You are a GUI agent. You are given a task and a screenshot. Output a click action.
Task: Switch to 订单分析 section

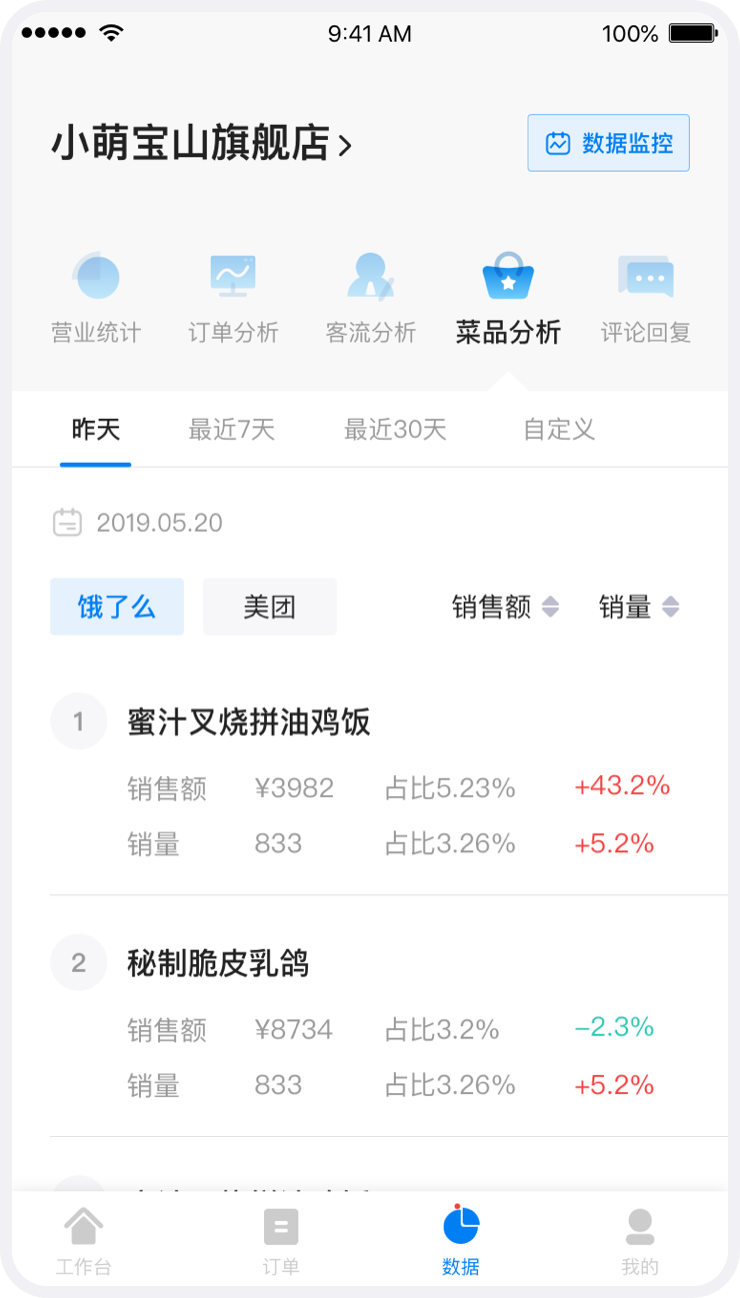click(233, 298)
